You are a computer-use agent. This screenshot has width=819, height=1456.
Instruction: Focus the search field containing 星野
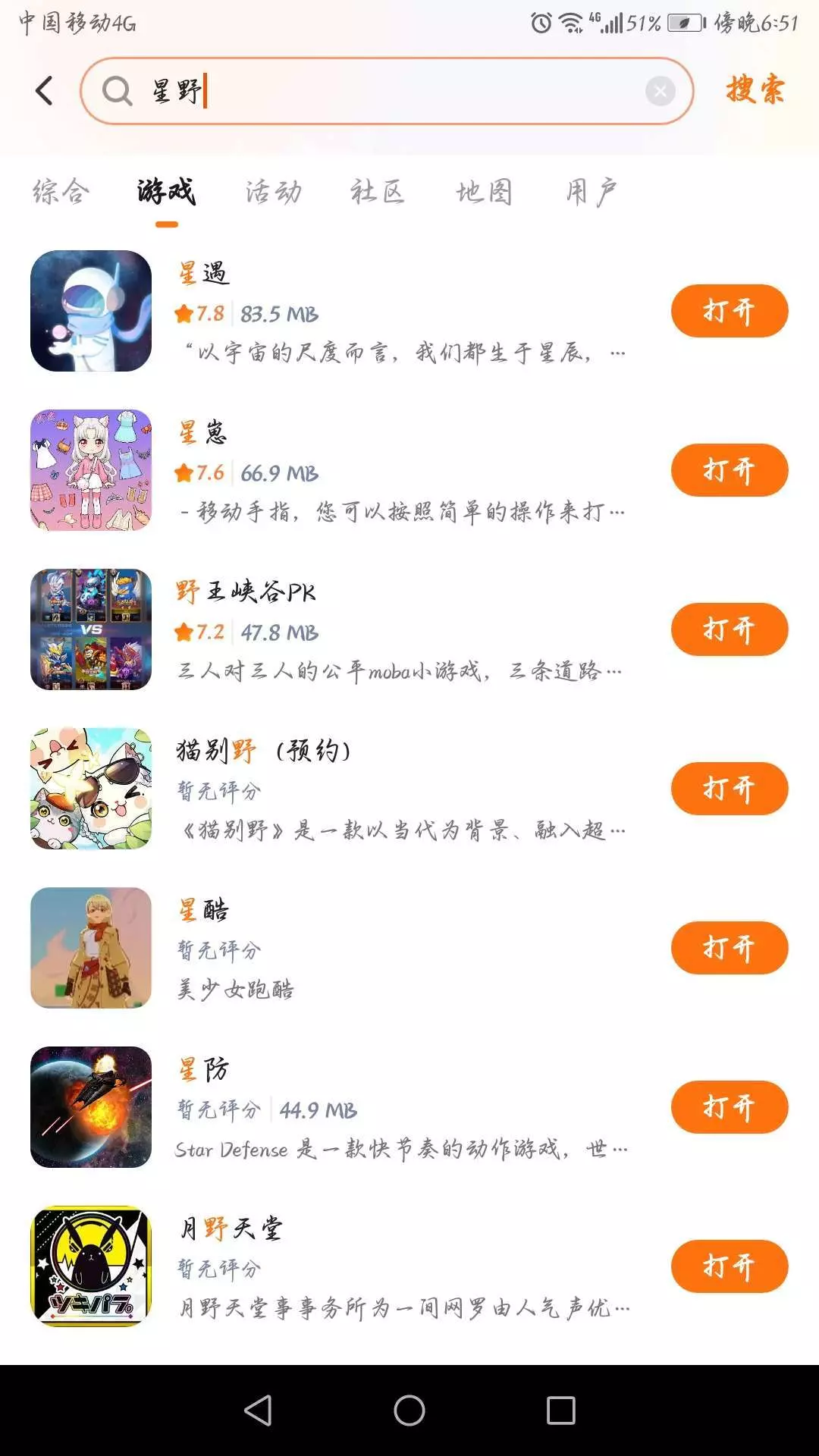coord(379,92)
